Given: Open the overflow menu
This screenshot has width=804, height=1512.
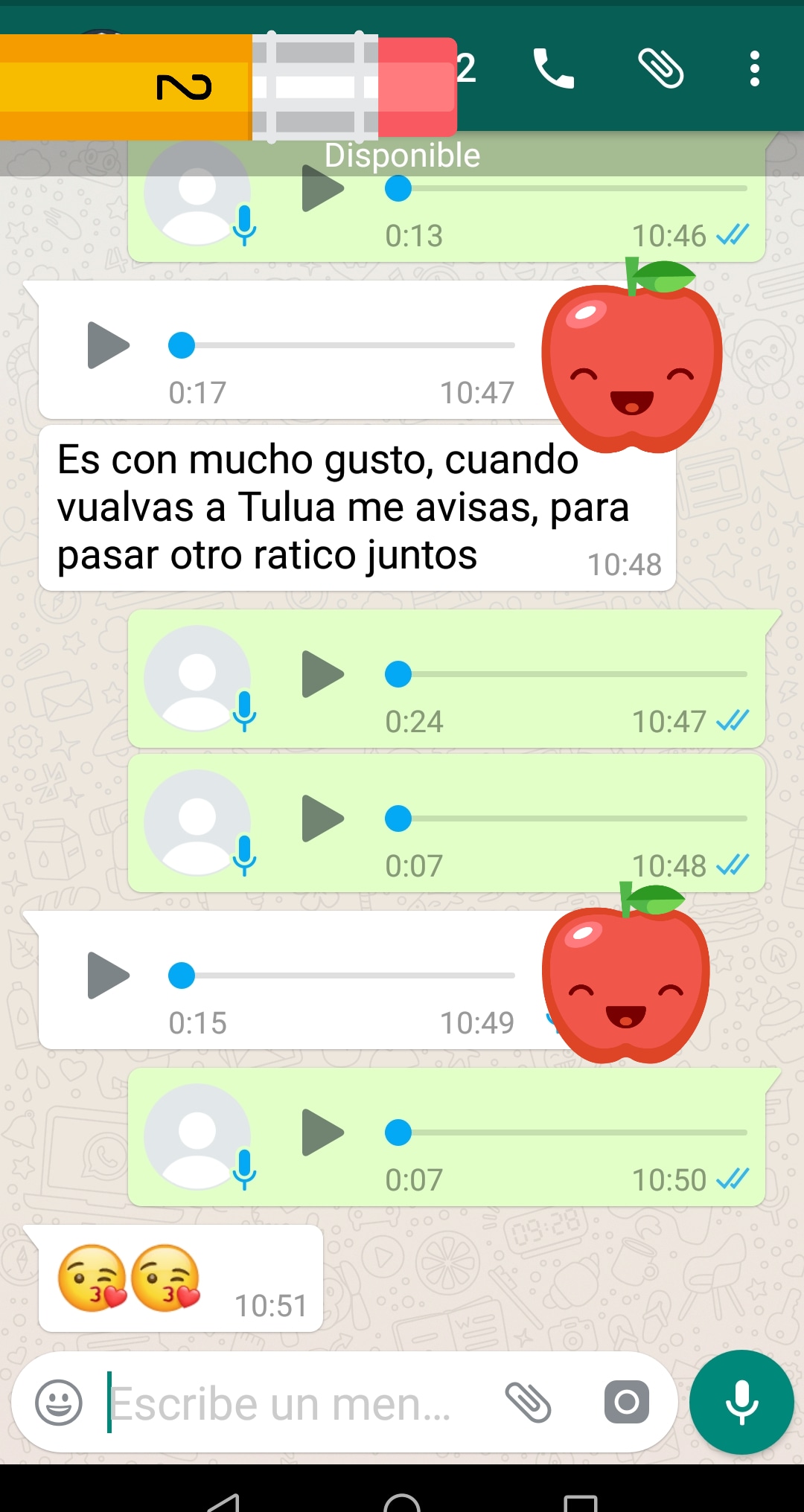Looking at the screenshot, I should tap(754, 68).
